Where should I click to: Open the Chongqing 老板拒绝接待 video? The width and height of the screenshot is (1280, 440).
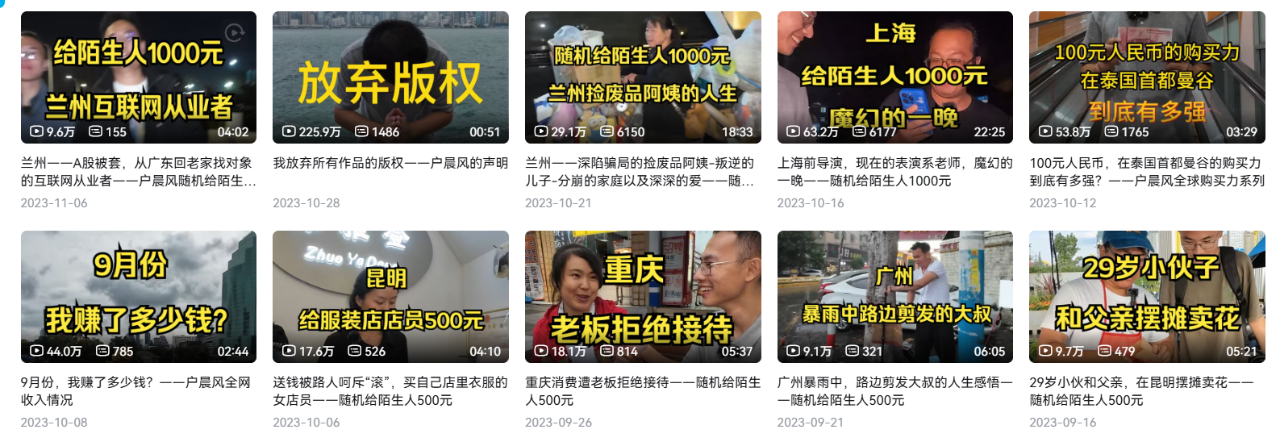(x=642, y=296)
